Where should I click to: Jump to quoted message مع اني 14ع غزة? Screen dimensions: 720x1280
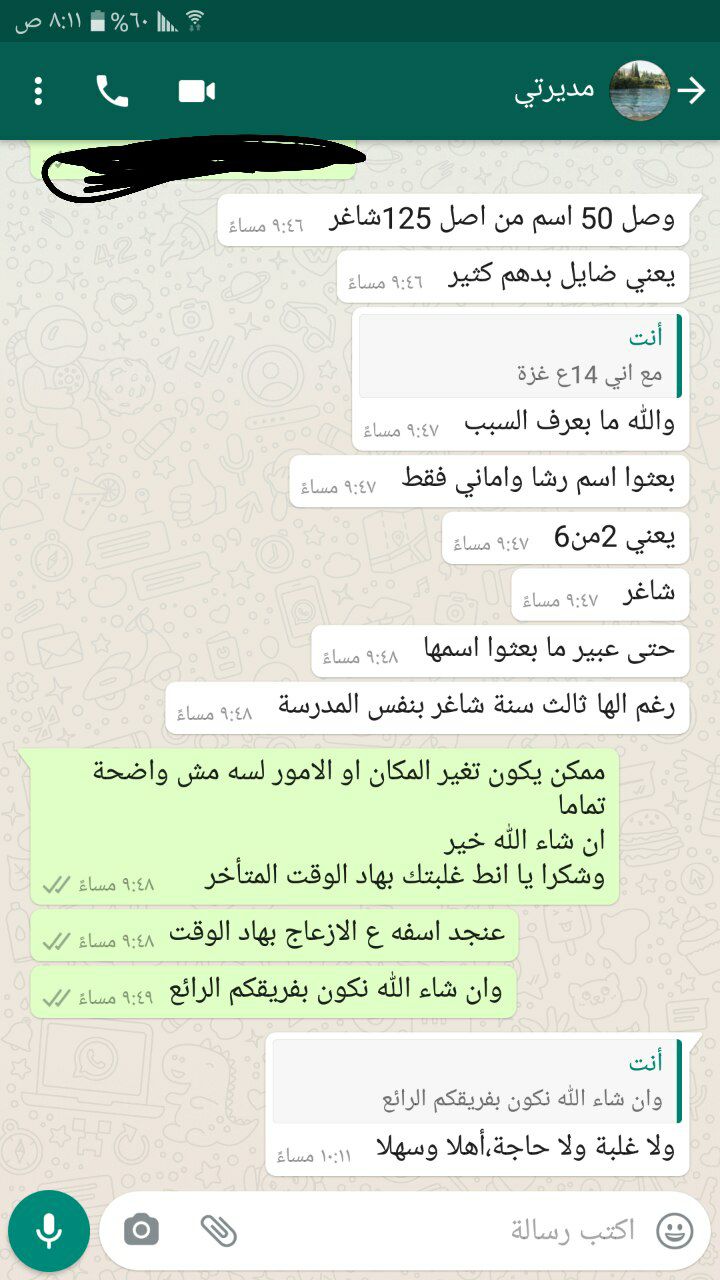(520, 357)
